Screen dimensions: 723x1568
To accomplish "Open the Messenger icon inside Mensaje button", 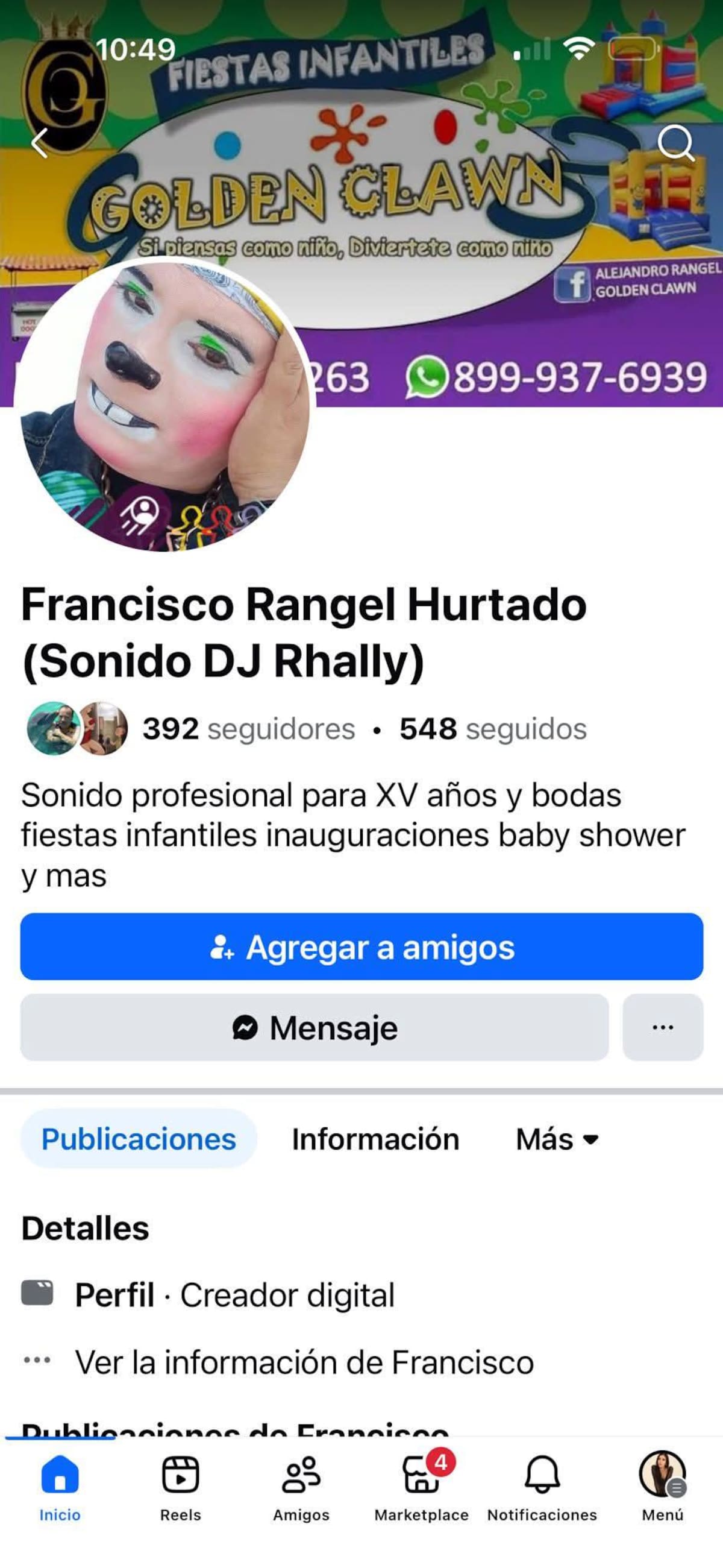I will coord(245,1027).
